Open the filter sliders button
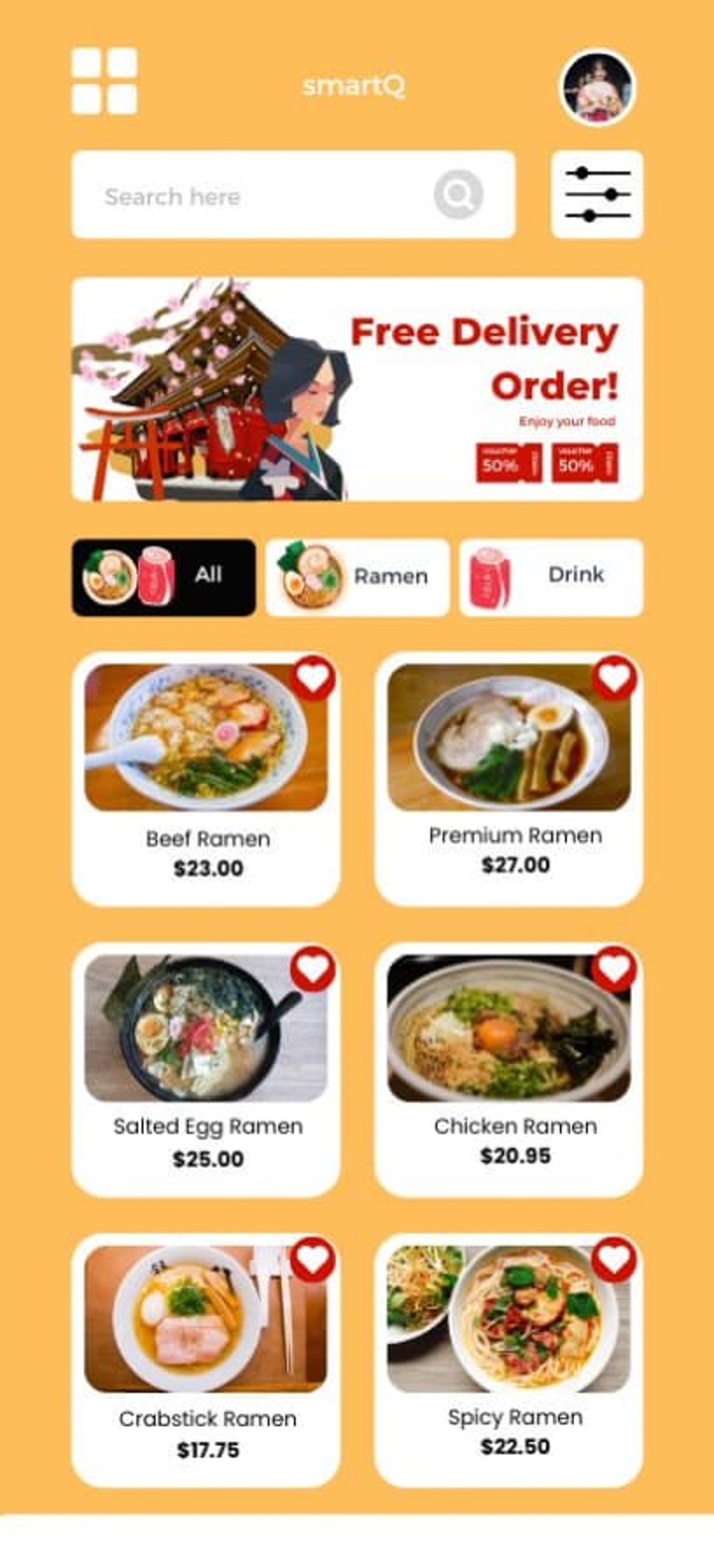Viewport: 714px width, 1568px height. click(597, 195)
